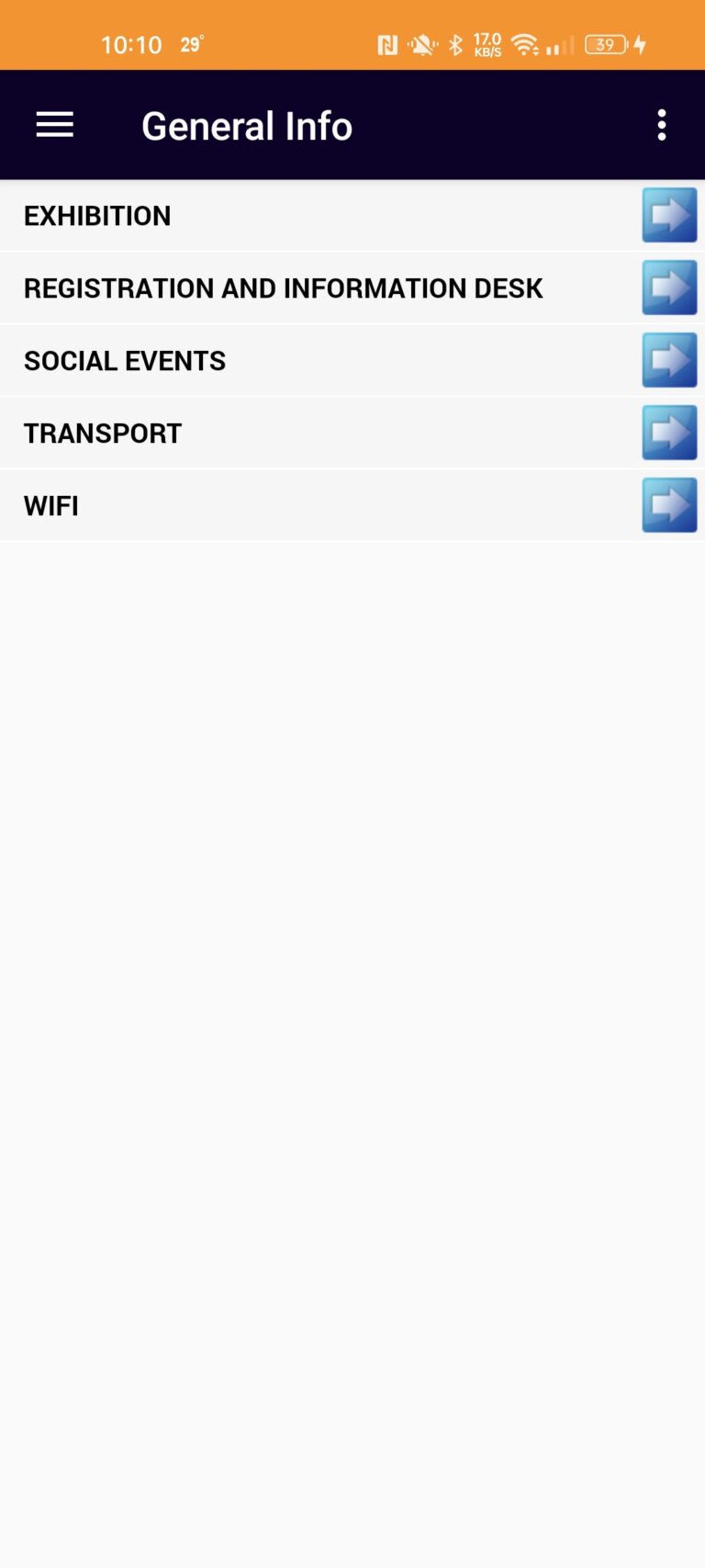Open the WIFI information entry
The width and height of the screenshot is (705, 1568).
coord(275,504)
